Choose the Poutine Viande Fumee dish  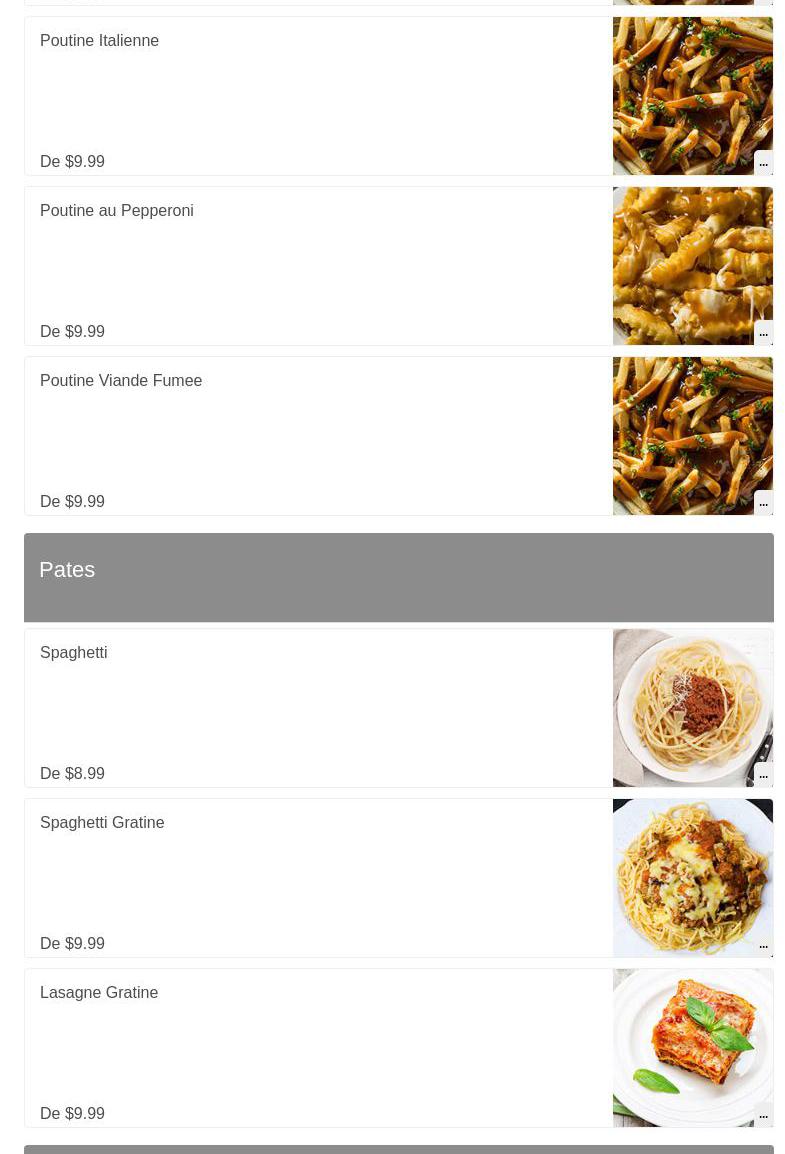tap(121, 381)
